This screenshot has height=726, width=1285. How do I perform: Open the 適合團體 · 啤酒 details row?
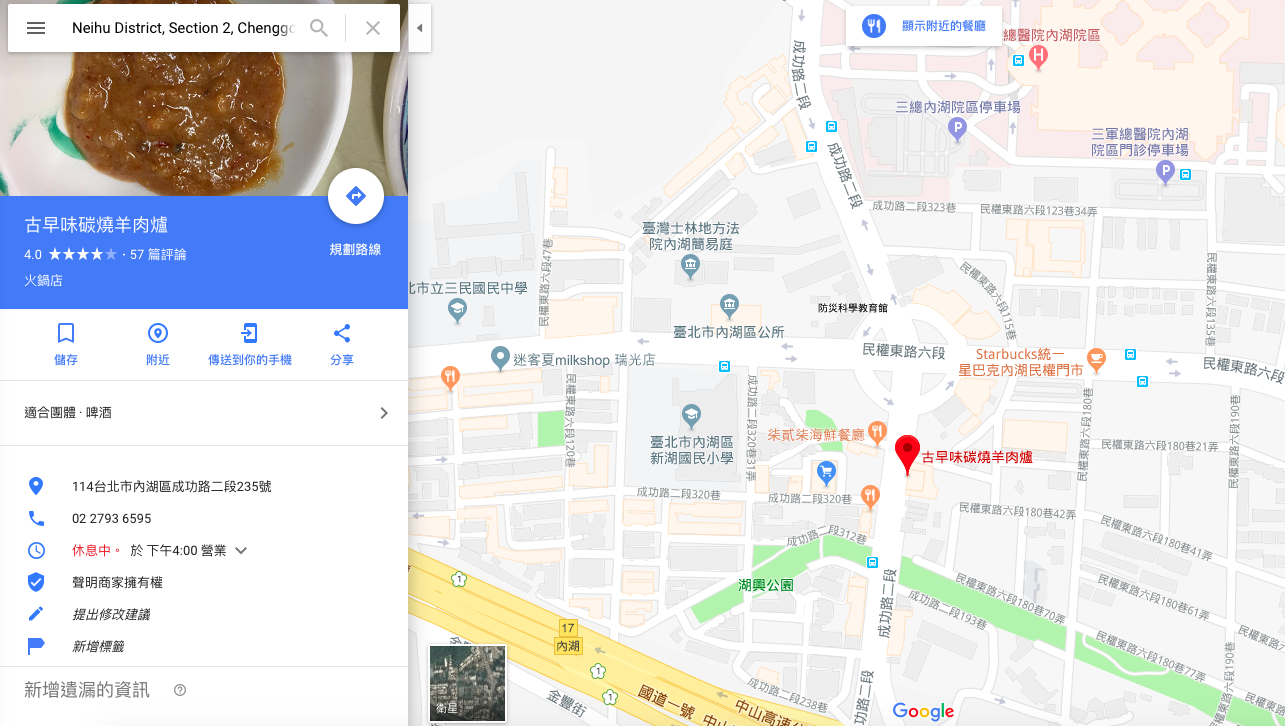pos(204,413)
